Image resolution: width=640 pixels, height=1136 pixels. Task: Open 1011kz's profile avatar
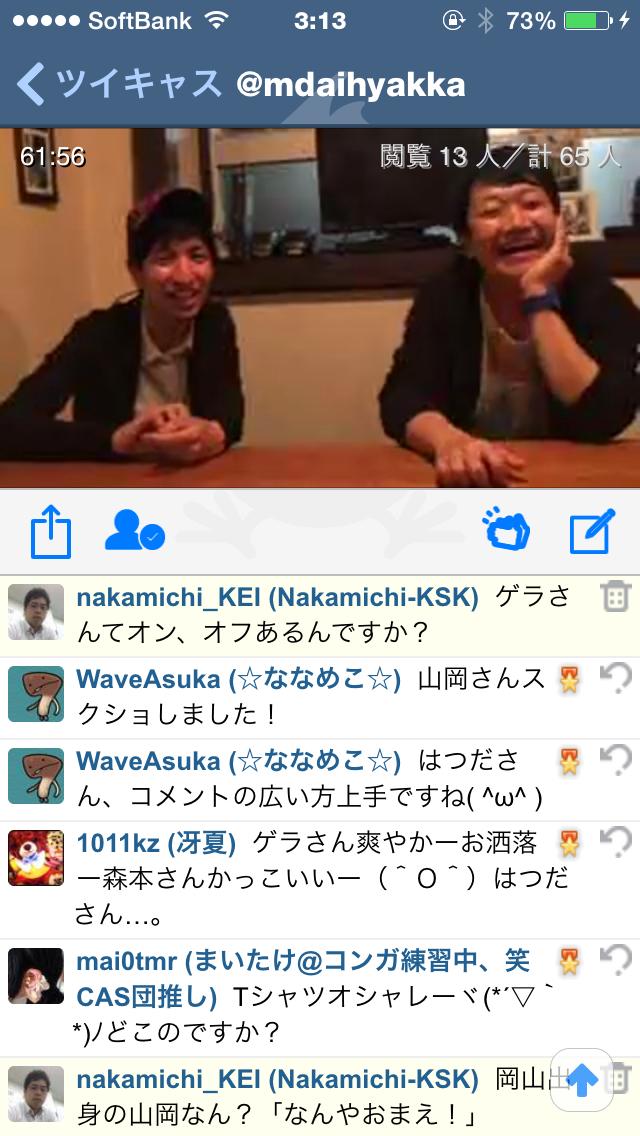(x=36, y=858)
